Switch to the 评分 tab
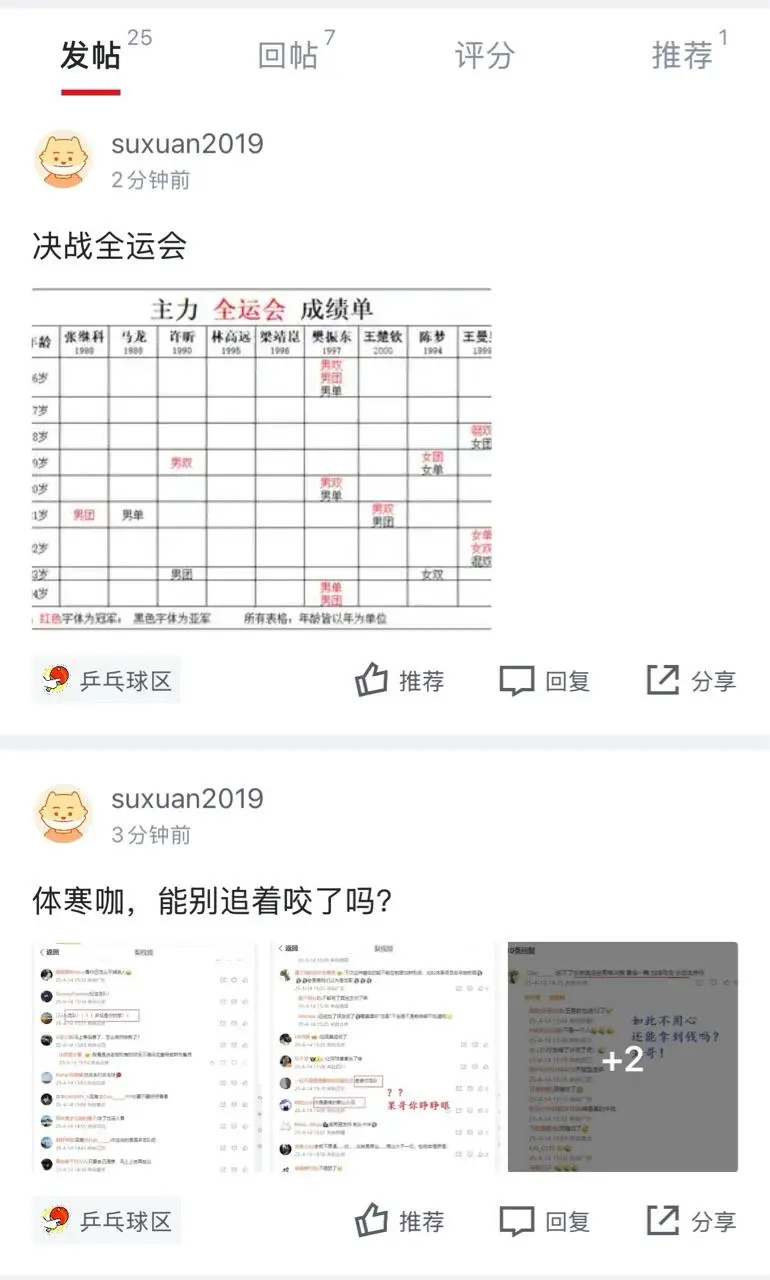Screen dimensions: 770x1280 484,54
